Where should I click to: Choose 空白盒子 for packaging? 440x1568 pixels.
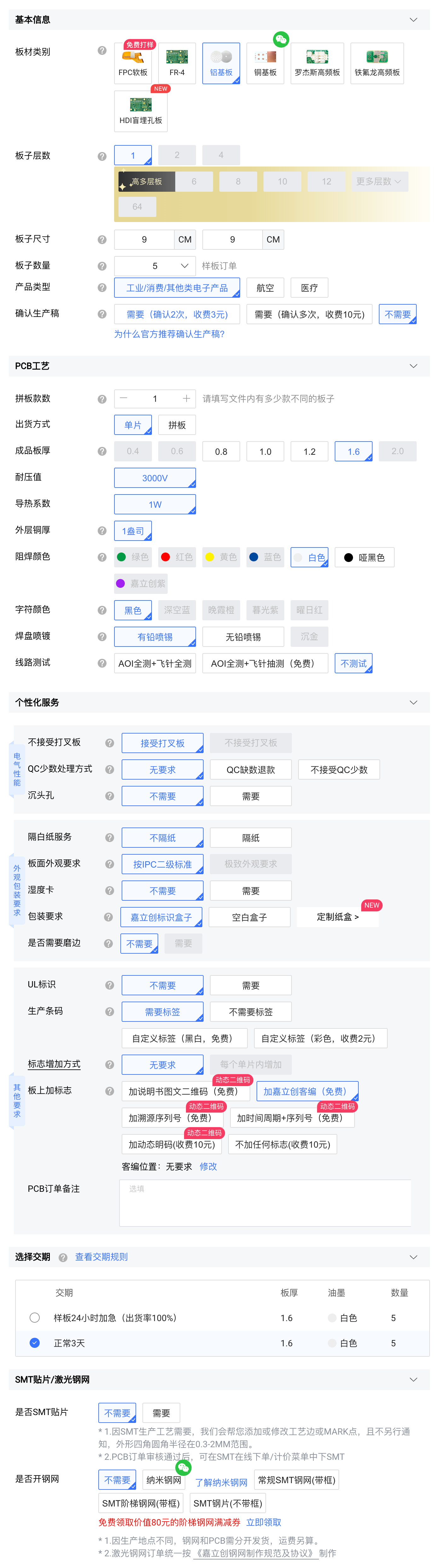(x=249, y=917)
